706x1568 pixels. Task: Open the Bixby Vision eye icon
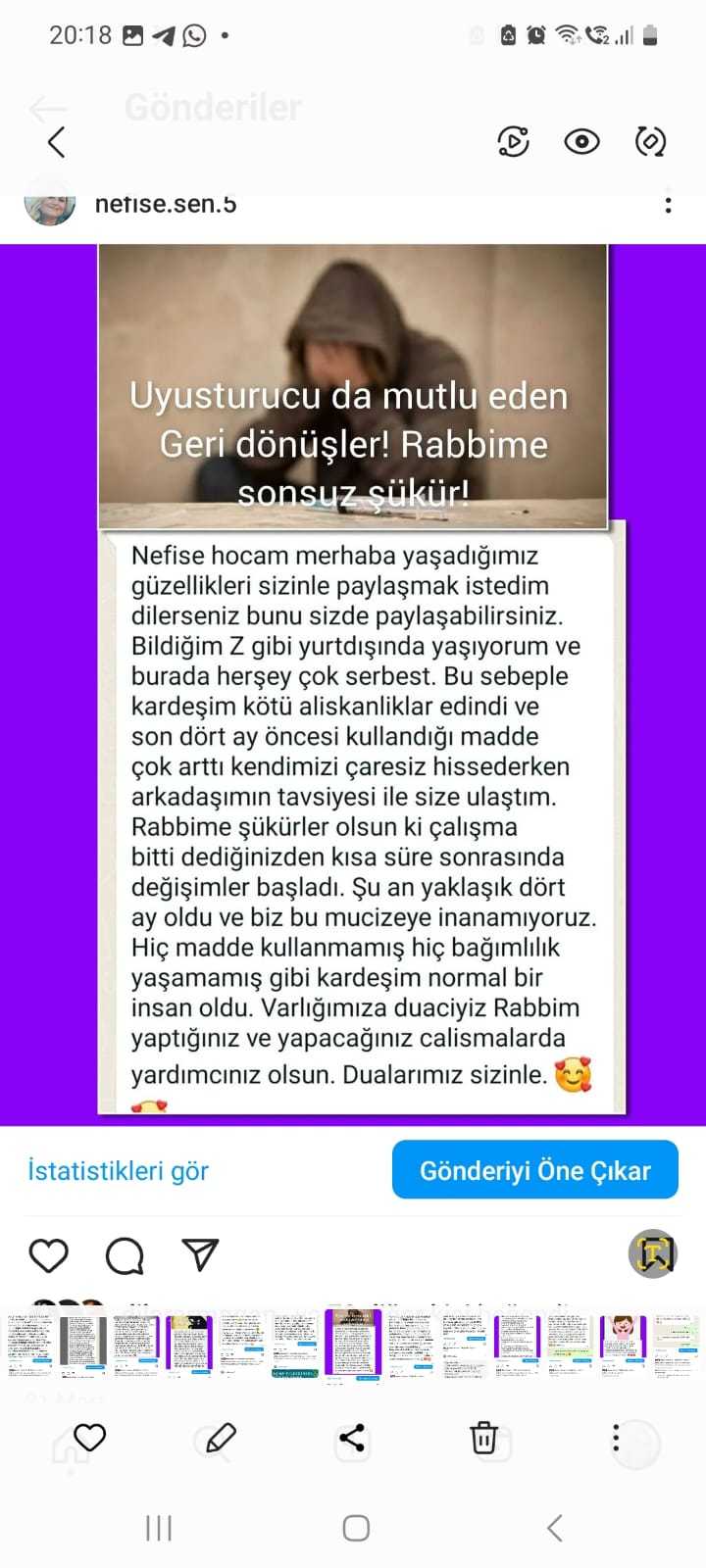coord(581,142)
